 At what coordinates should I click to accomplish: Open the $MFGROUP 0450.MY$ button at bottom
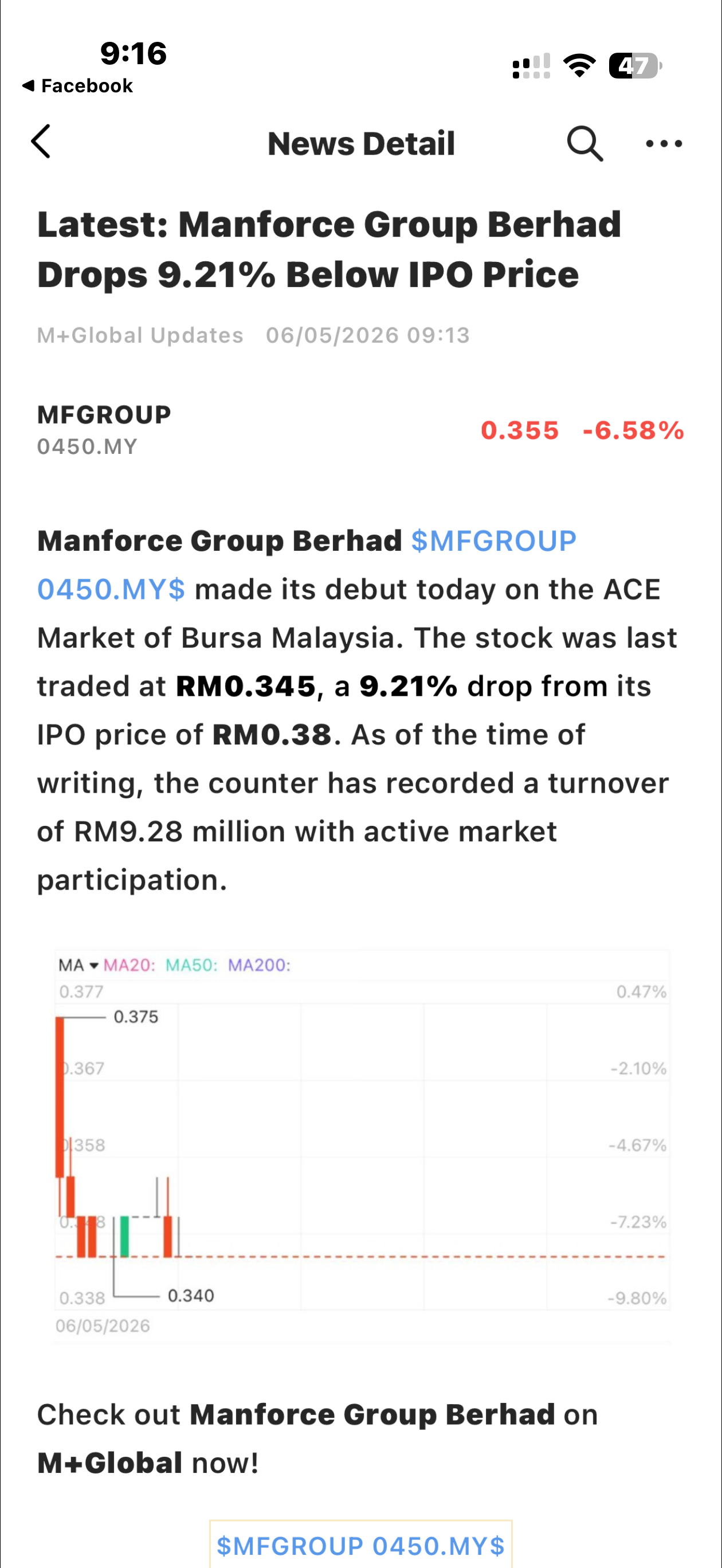click(x=361, y=1545)
